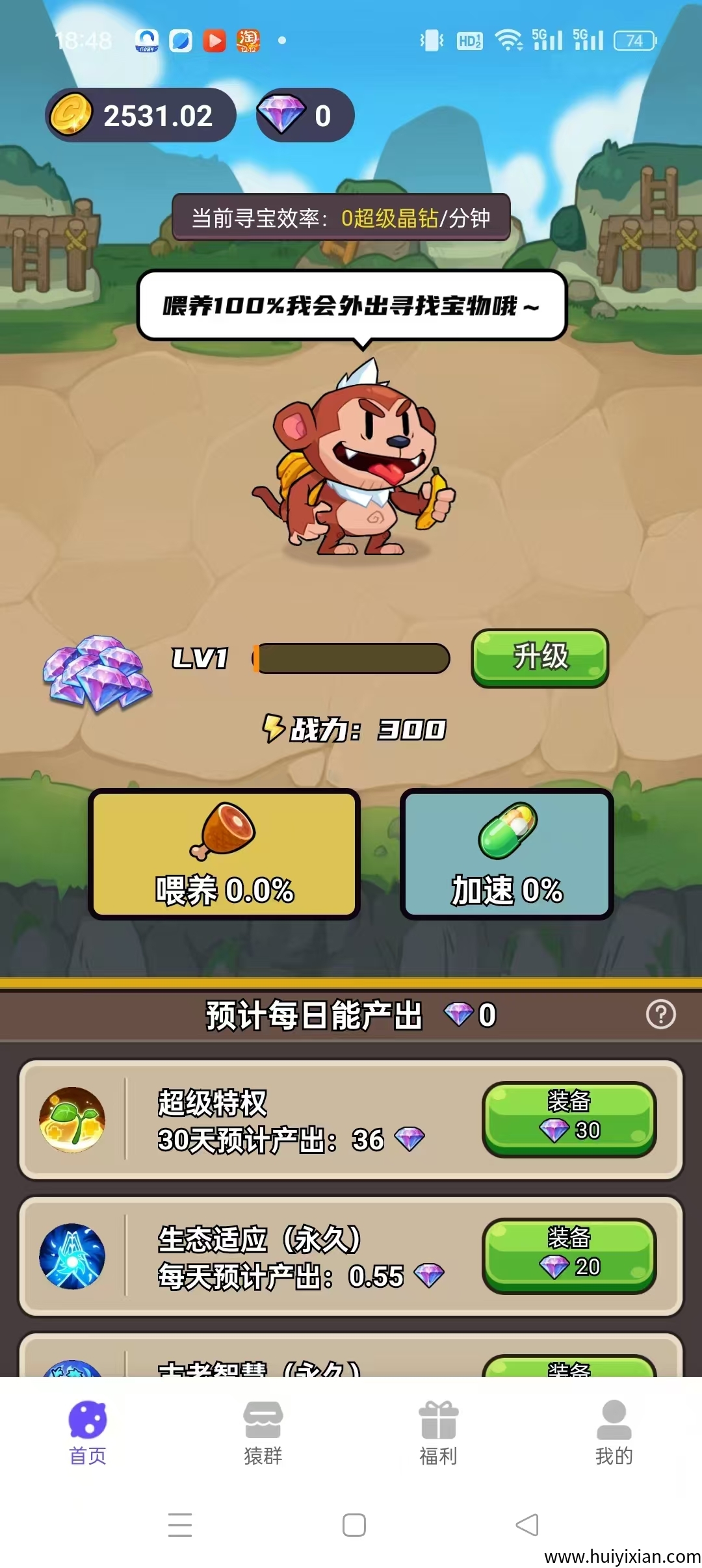The image size is (702, 1568).
Task: Collect the pile of purple diamonds
Action: 97,673
